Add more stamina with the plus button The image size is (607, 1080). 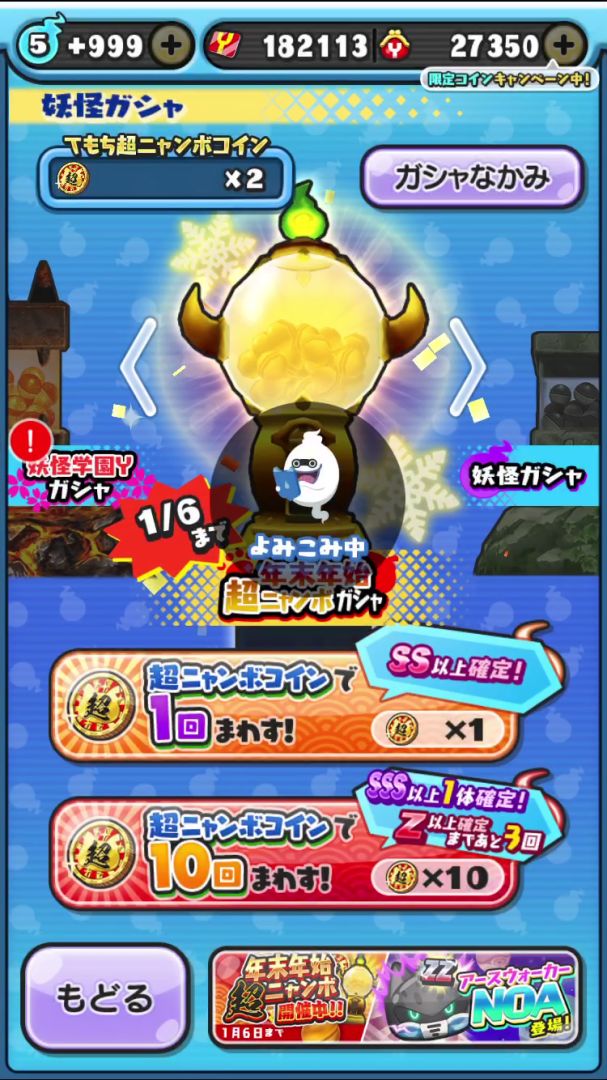171,44
